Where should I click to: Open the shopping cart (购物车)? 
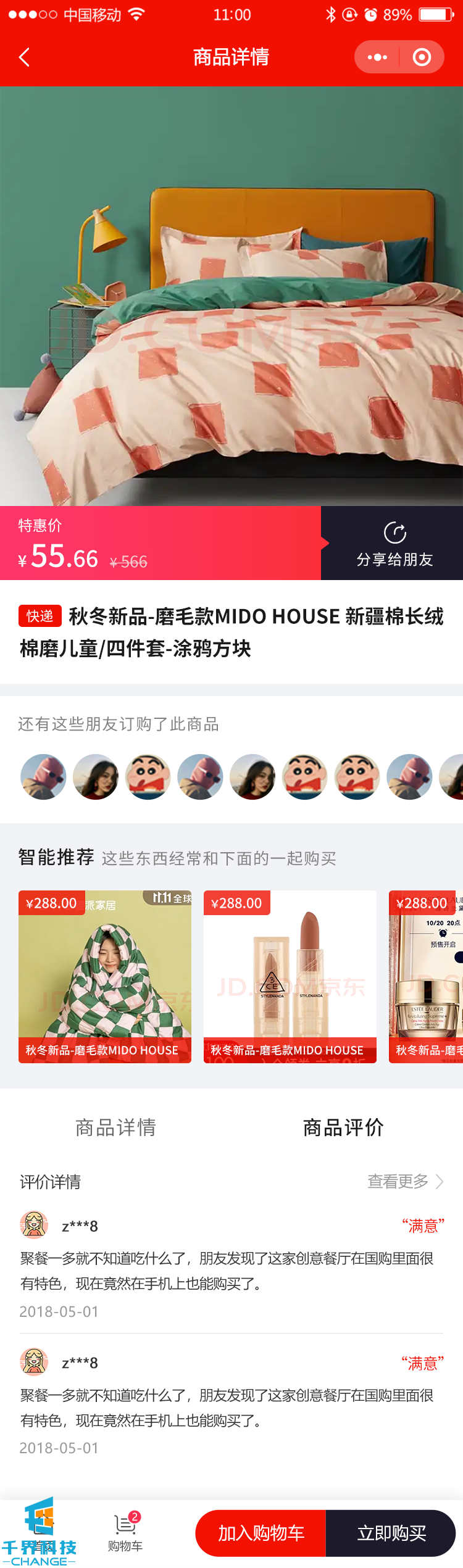coord(125,1532)
